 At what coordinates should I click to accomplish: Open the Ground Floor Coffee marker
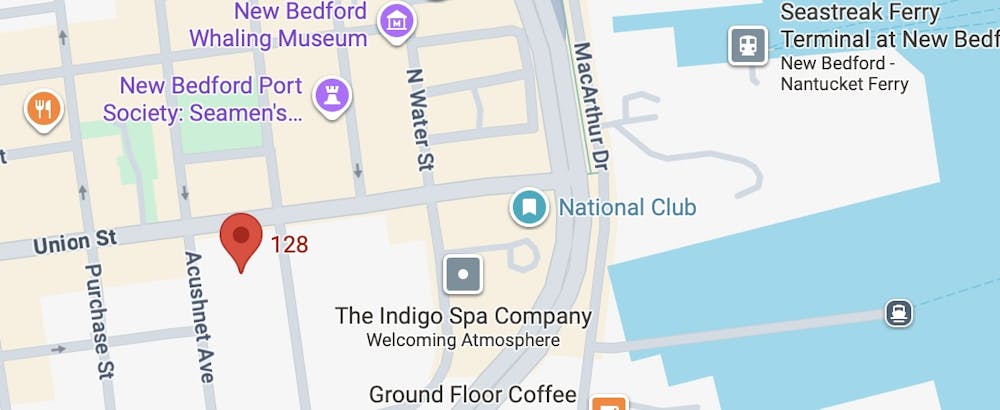point(608,403)
